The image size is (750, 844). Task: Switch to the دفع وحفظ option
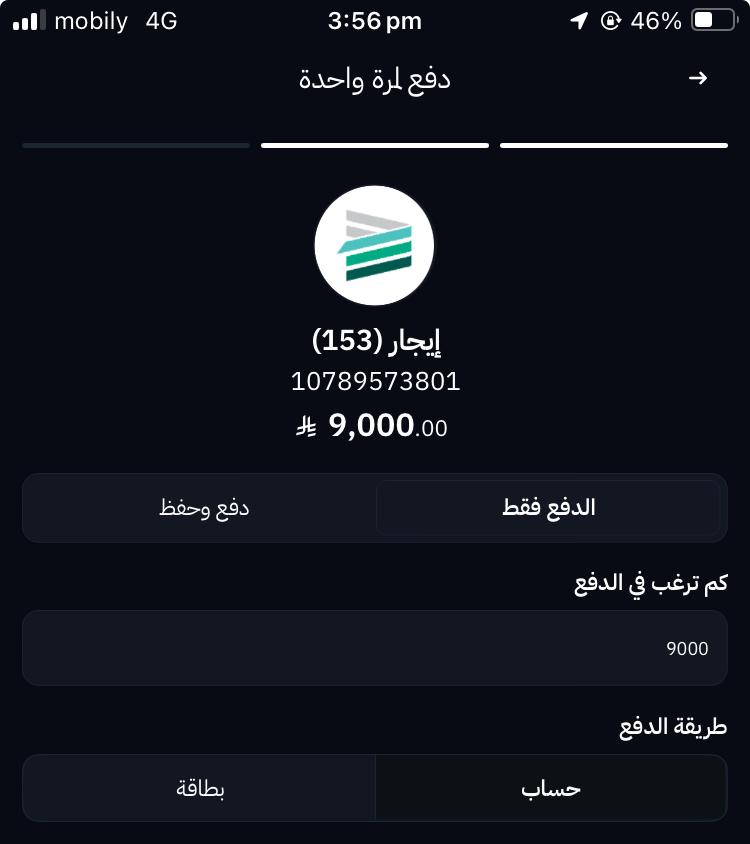tap(203, 508)
